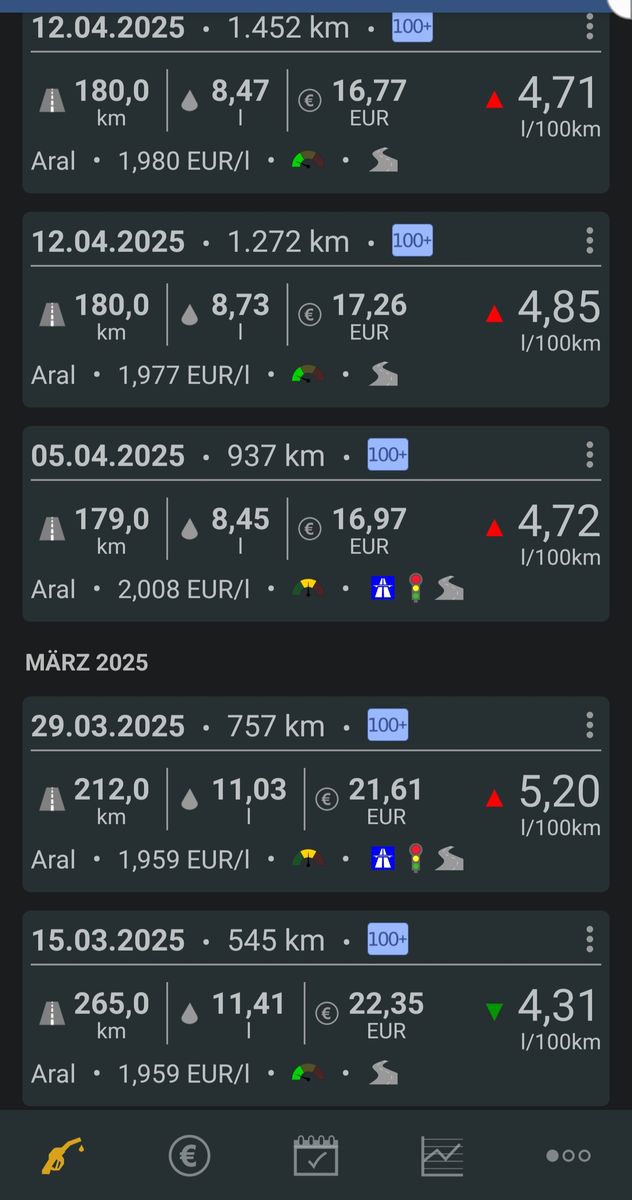
Task: Open the 1.272 km fill-up card
Action: pyautogui.click(x=316, y=309)
